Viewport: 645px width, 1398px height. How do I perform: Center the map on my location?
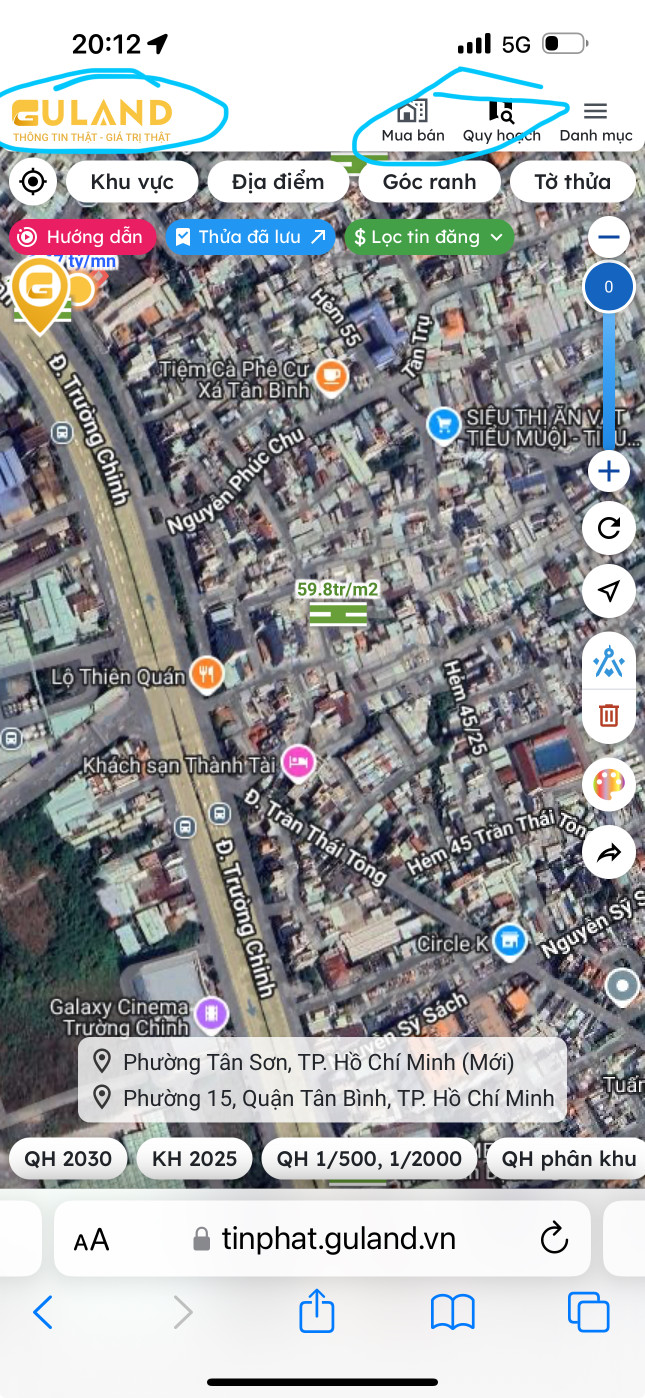(33, 182)
